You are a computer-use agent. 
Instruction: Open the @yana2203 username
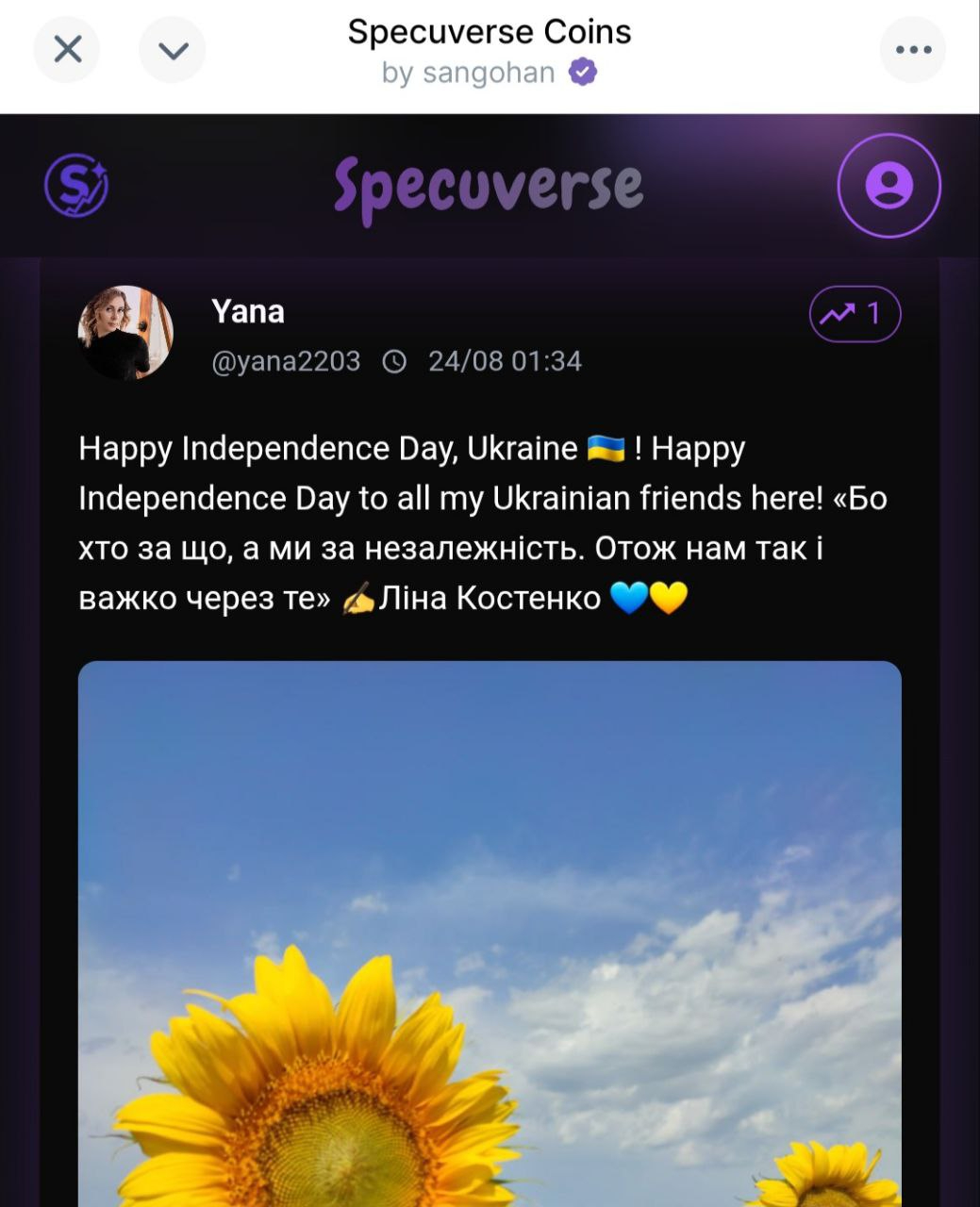(286, 361)
